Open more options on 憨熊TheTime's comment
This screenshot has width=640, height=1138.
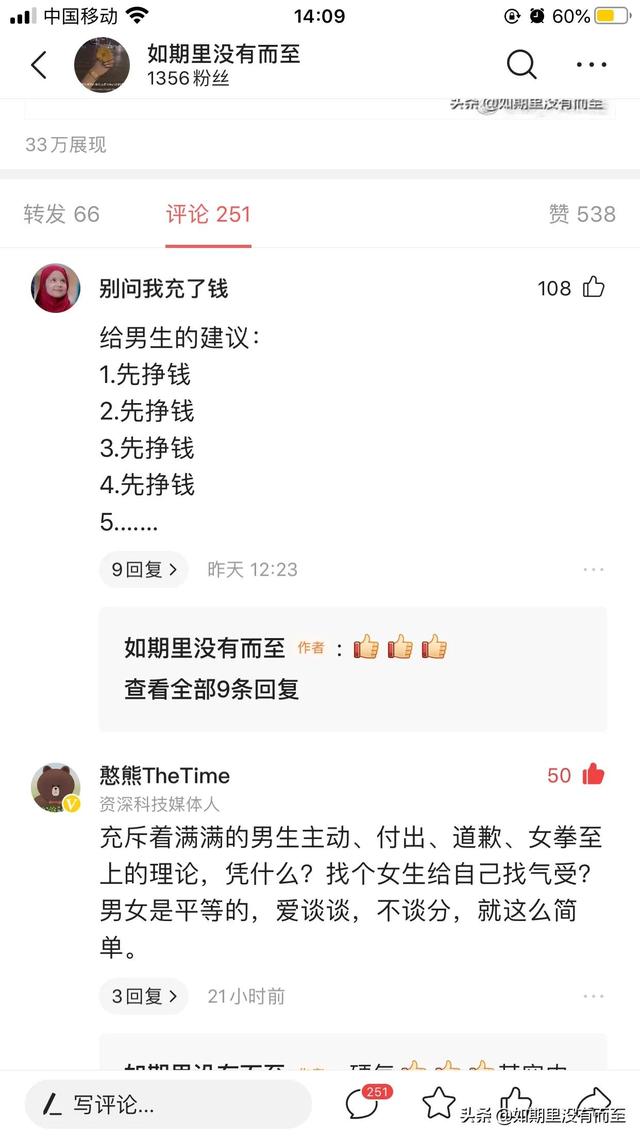[x=593, y=996]
